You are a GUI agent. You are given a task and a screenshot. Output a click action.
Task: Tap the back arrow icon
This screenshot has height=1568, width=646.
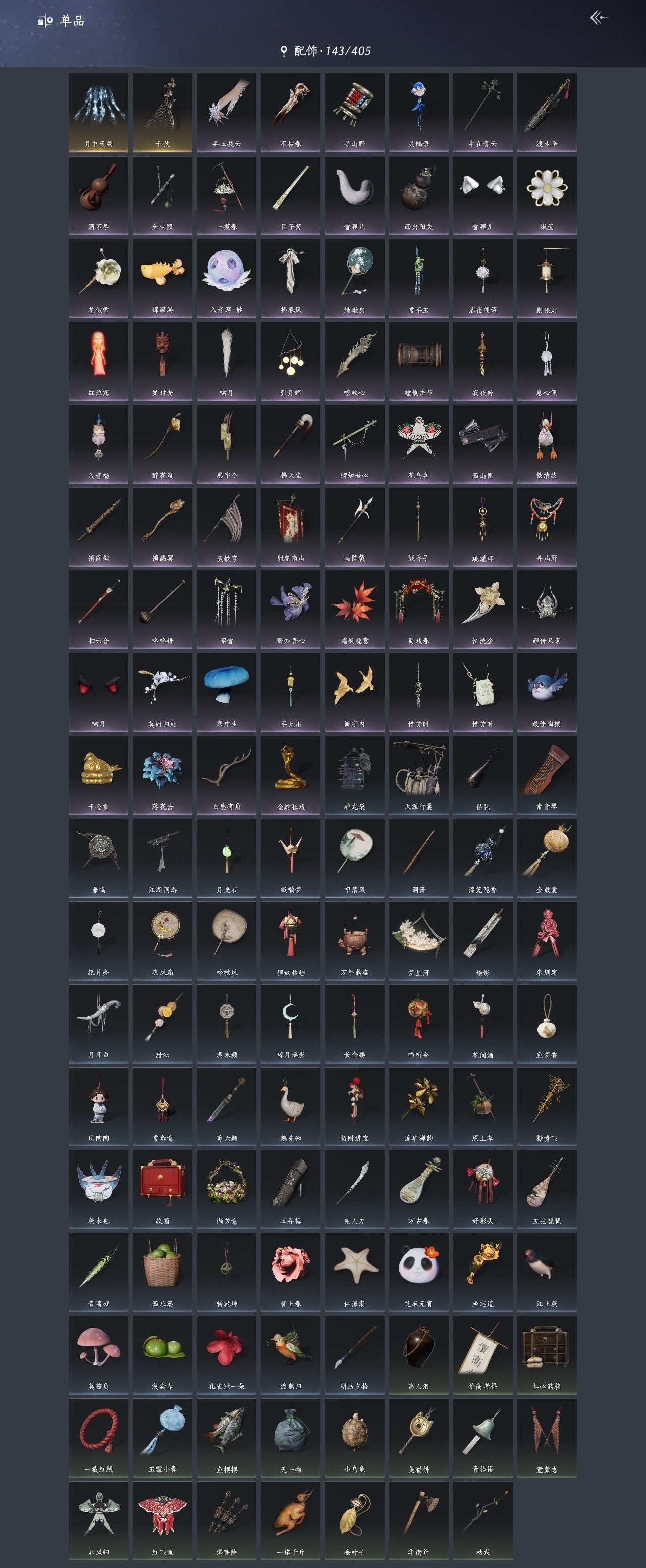(x=599, y=18)
